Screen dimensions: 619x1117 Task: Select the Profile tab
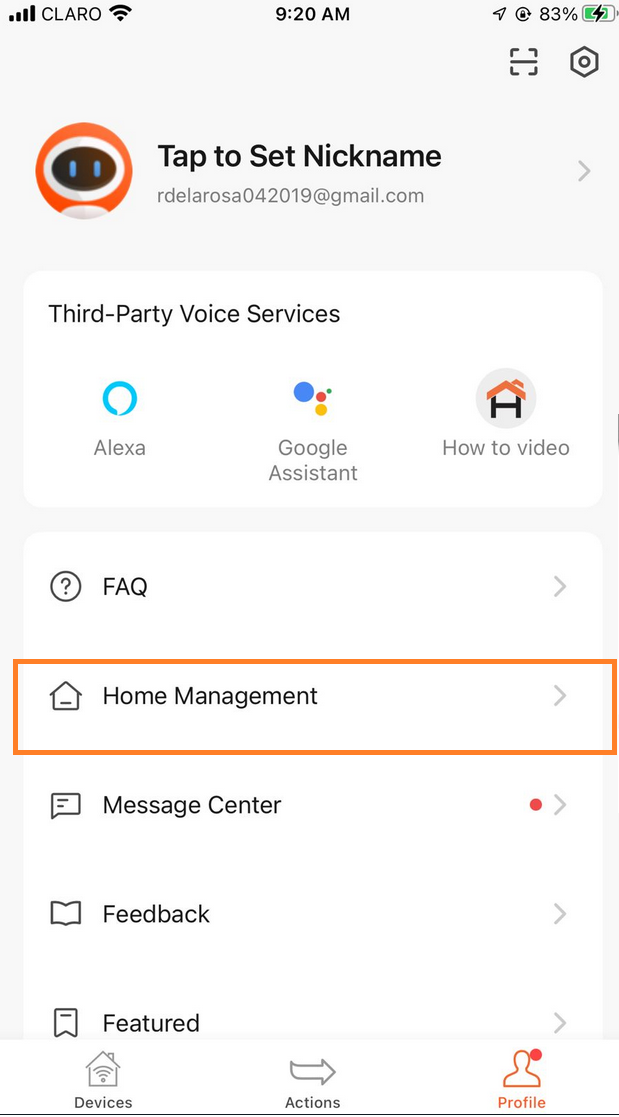tap(521, 1080)
